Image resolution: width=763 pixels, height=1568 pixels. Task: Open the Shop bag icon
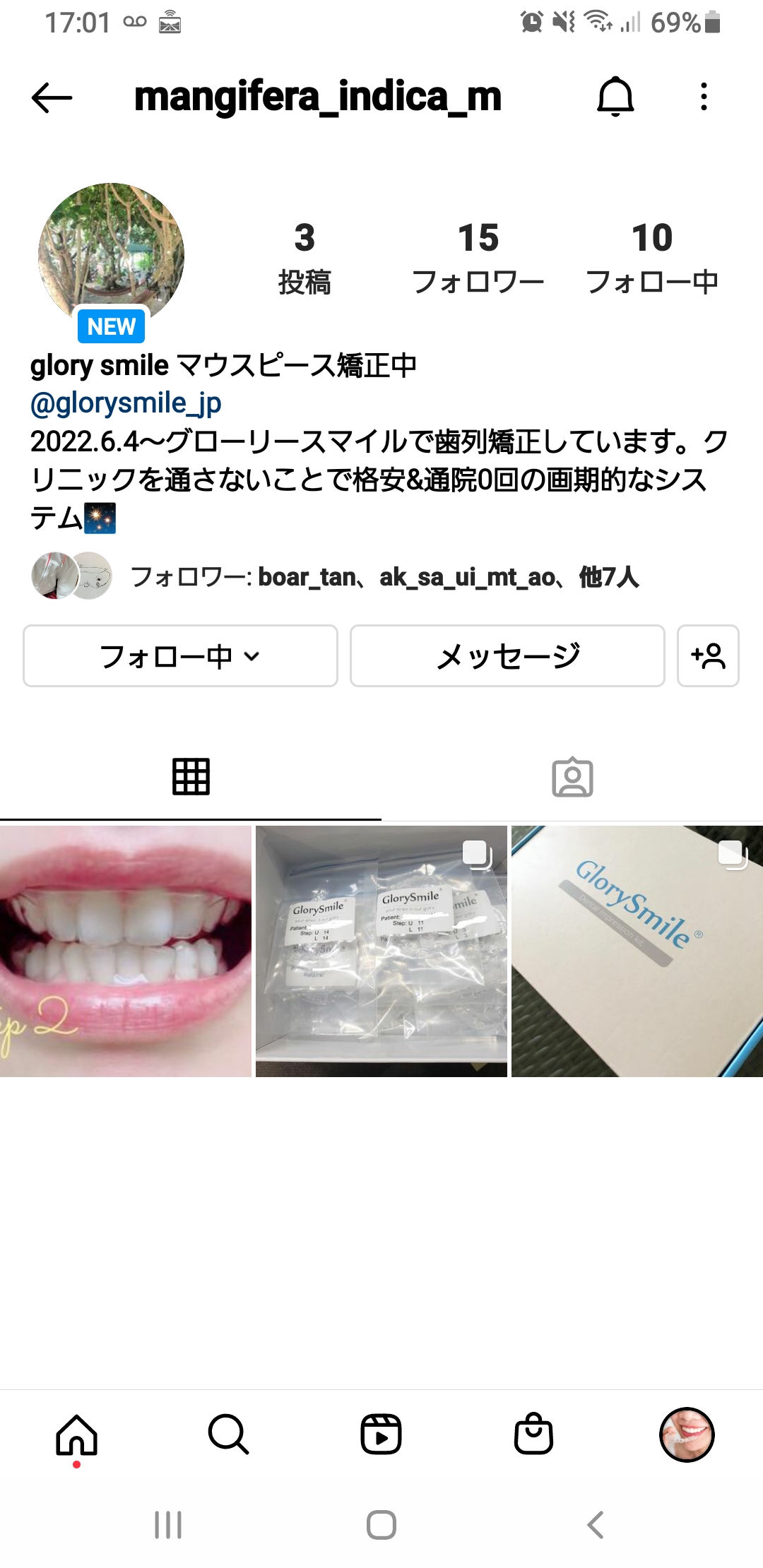tap(534, 1435)
